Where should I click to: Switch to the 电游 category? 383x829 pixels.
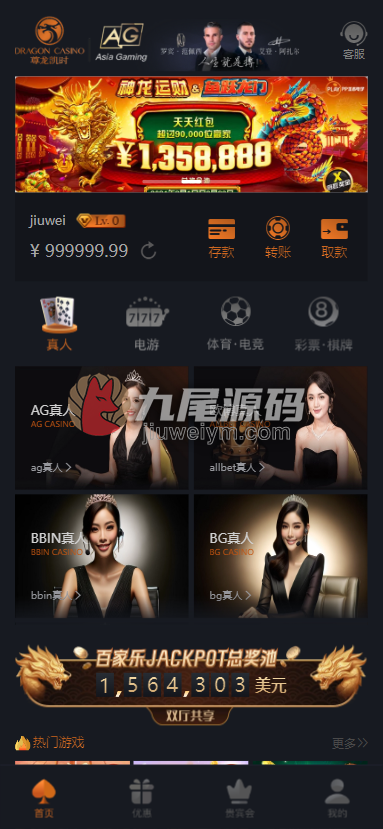tap(147, 324)
